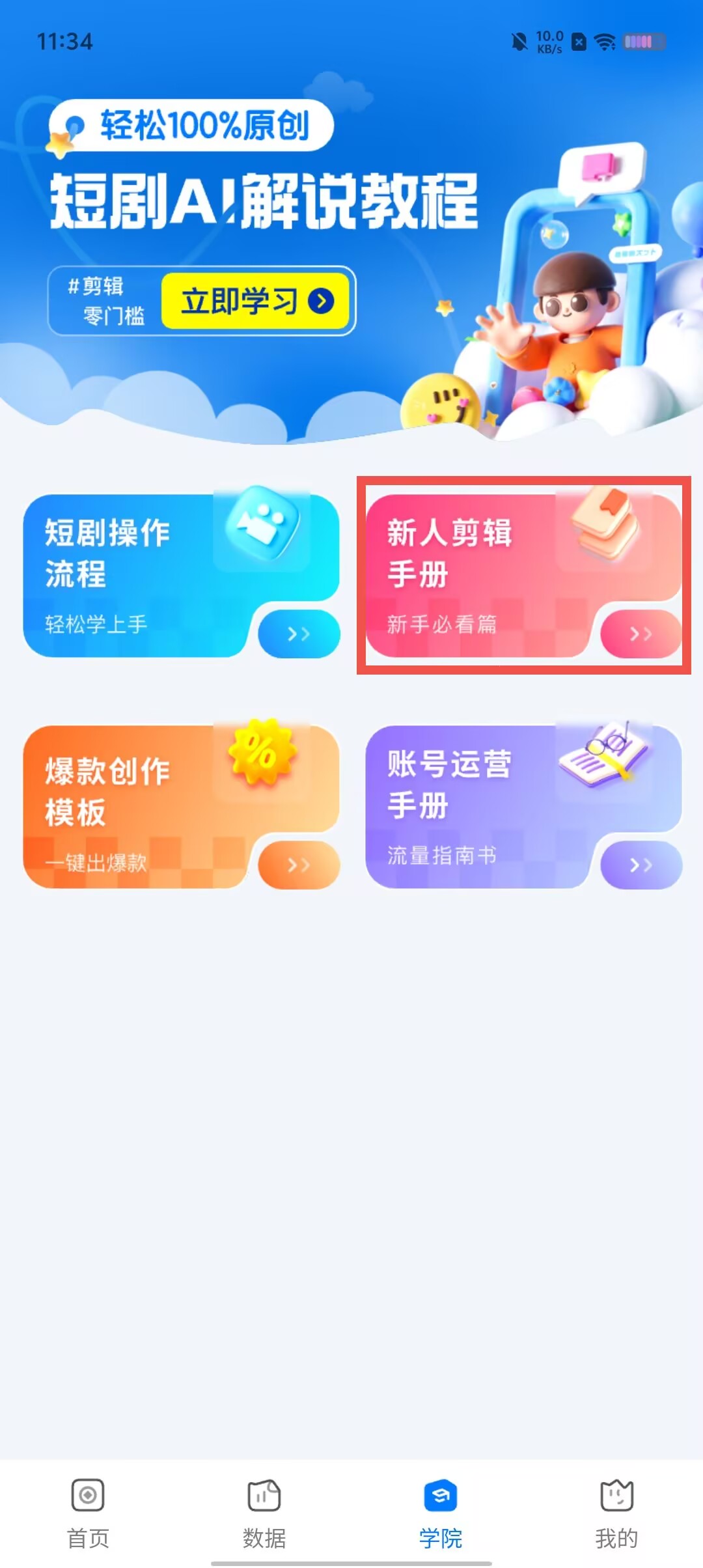
Task: Switch to the 数据 tab
Action: pyautogui.click(x=264, y=1512)
